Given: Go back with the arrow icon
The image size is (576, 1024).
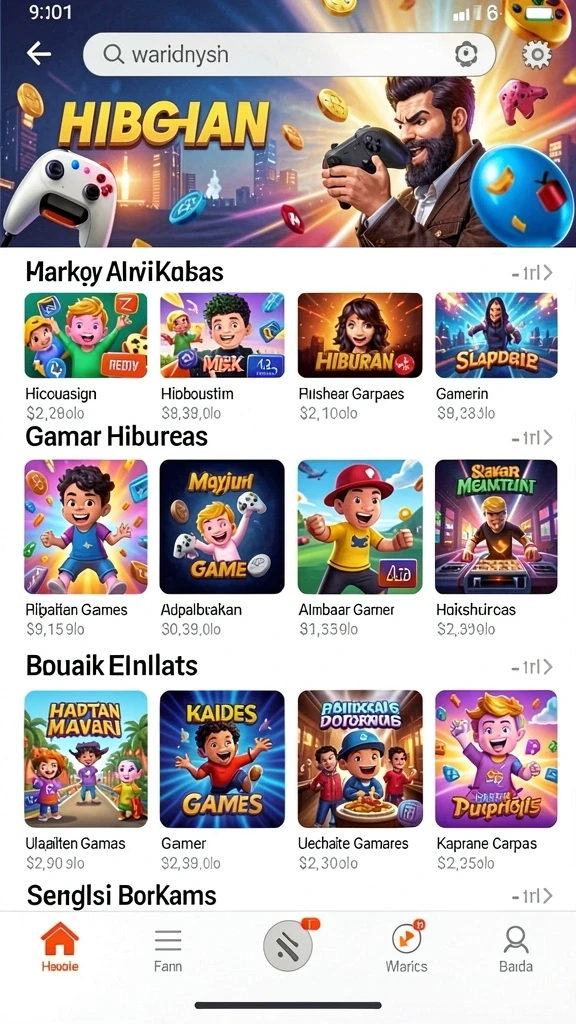Looking at the screenshot, I should point(39,54).
